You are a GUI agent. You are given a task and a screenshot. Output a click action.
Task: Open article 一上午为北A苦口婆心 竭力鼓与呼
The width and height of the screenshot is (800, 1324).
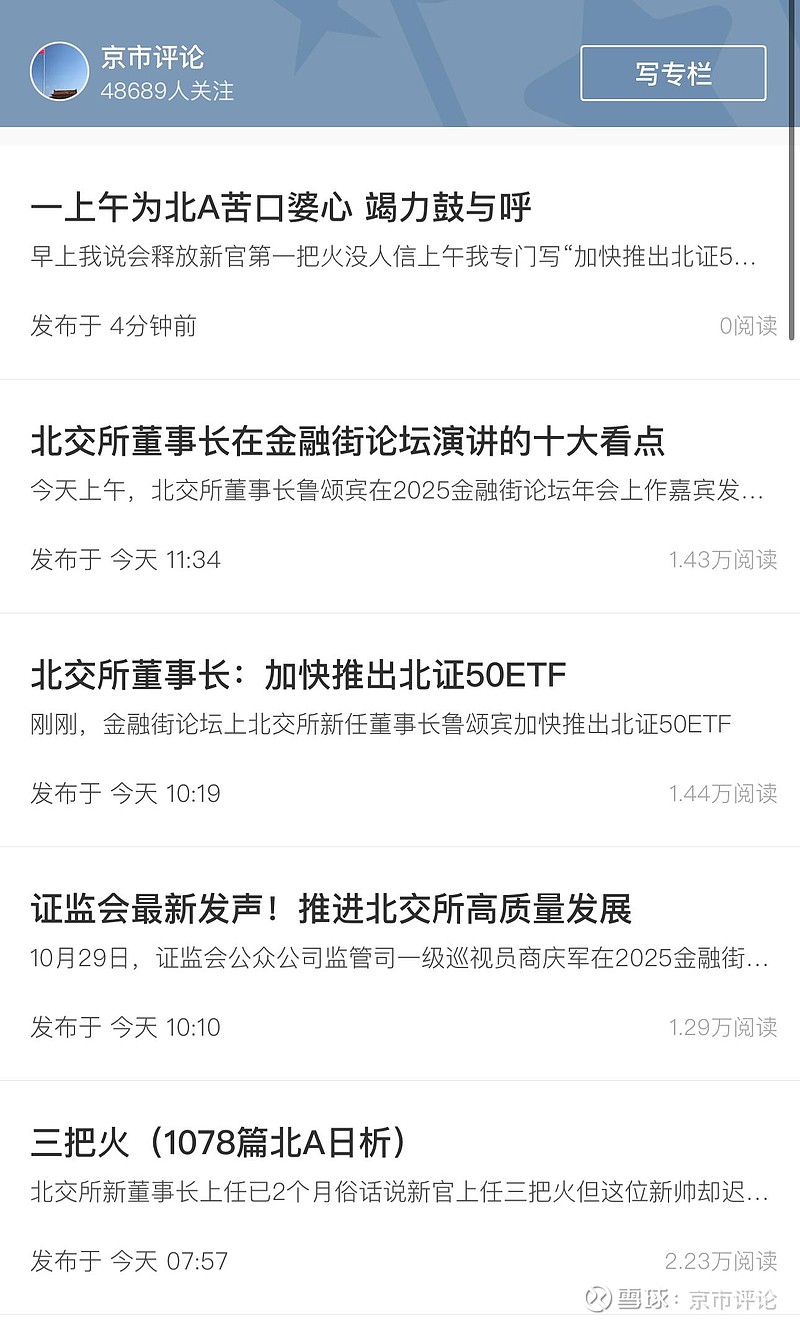coord(281,208)
